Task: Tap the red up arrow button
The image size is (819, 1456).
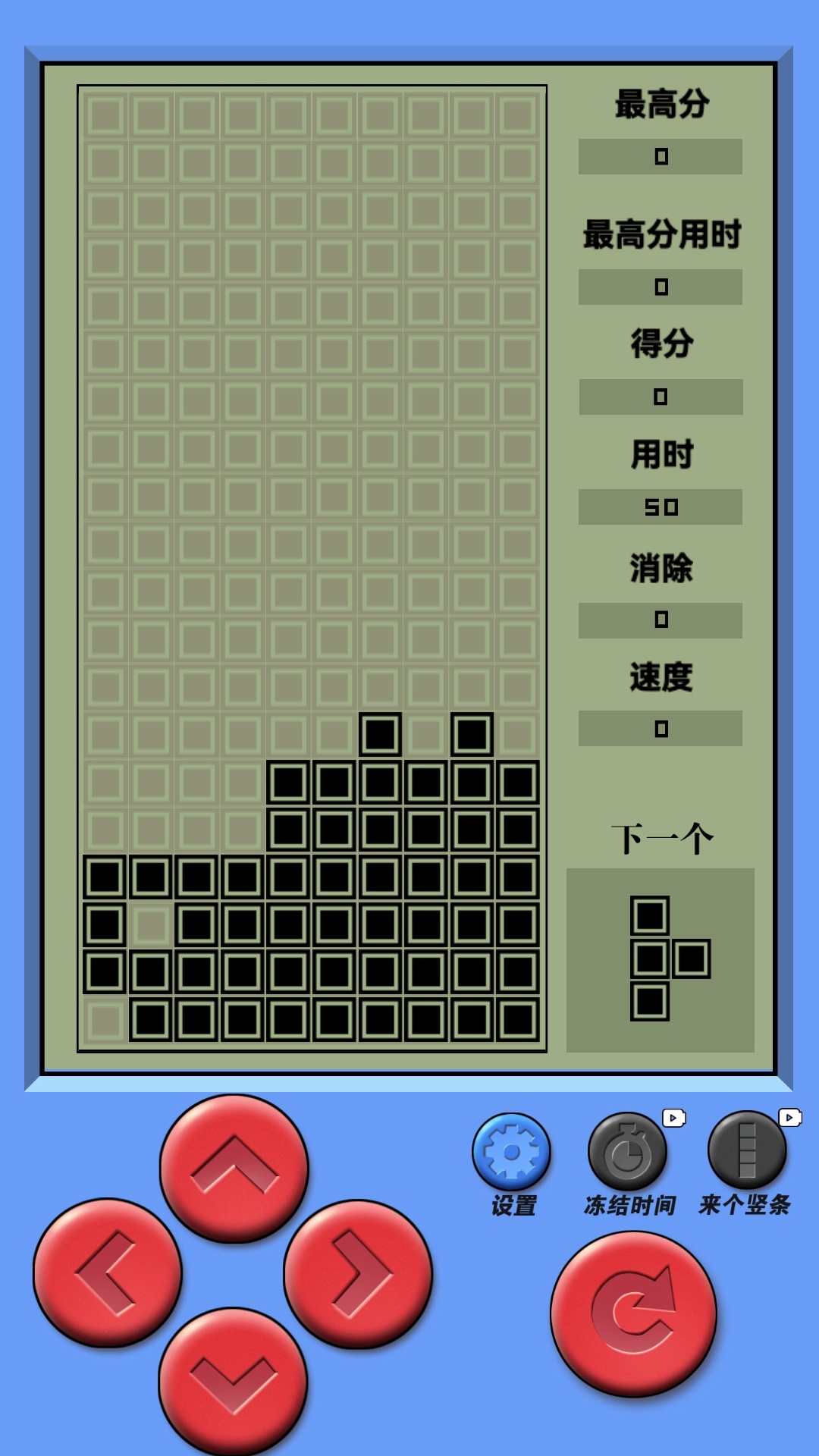Action: tap(234, 1169)
